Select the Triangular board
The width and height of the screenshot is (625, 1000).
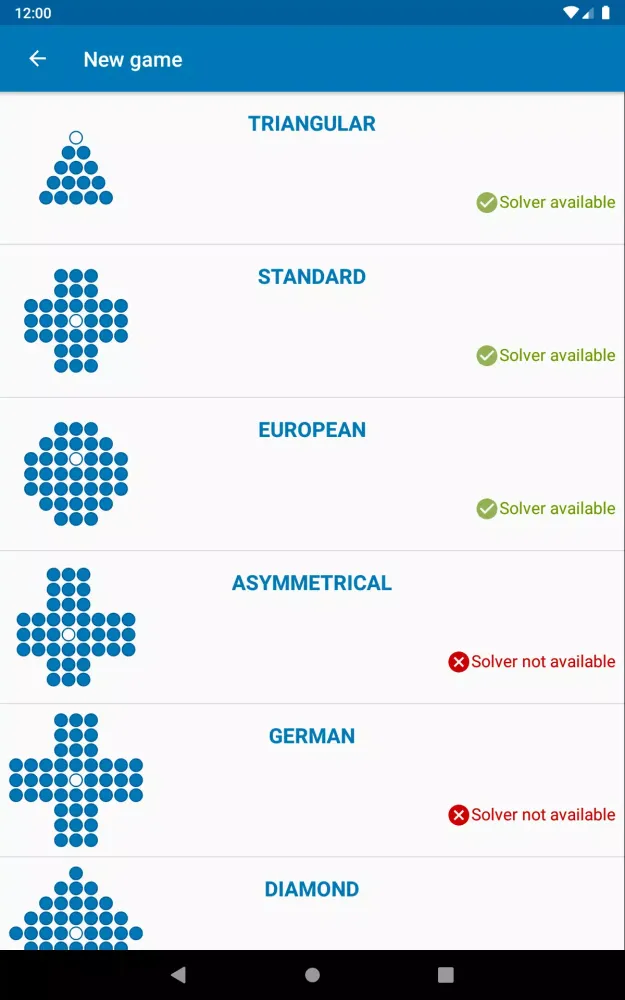(312, 166)
